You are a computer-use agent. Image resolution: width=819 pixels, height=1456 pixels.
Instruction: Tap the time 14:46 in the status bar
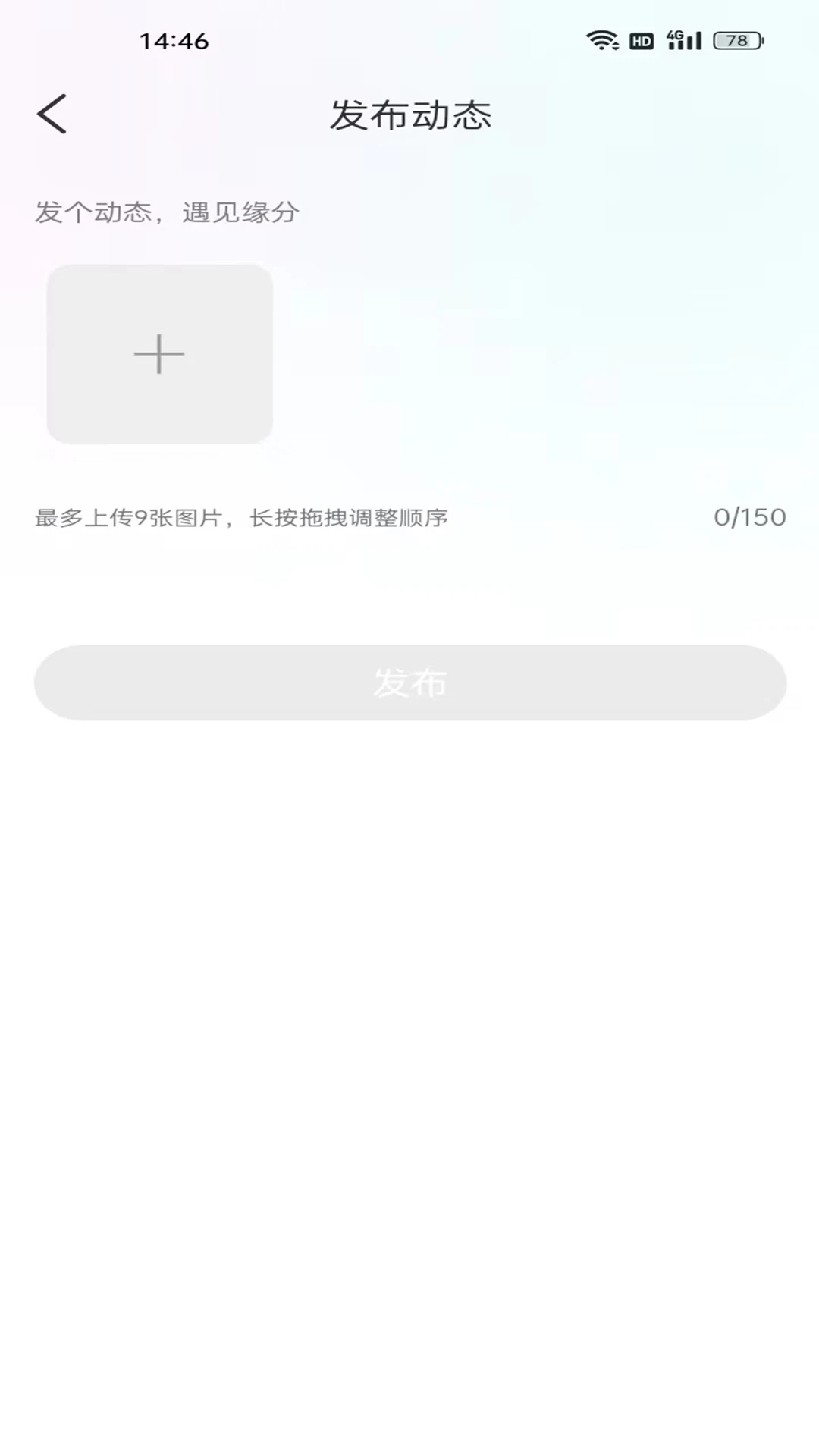173,40
